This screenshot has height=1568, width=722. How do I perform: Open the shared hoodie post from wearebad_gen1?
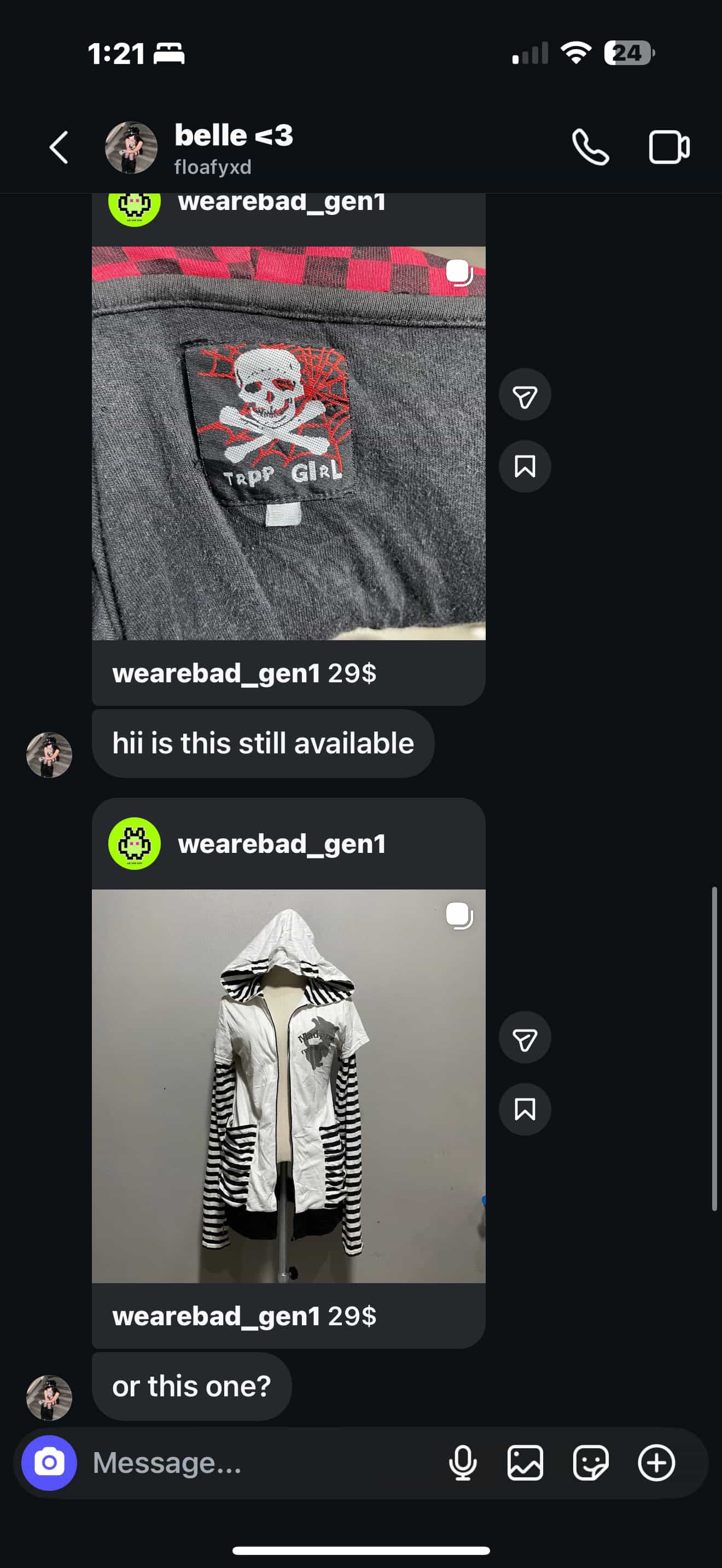pos(289,1096)
